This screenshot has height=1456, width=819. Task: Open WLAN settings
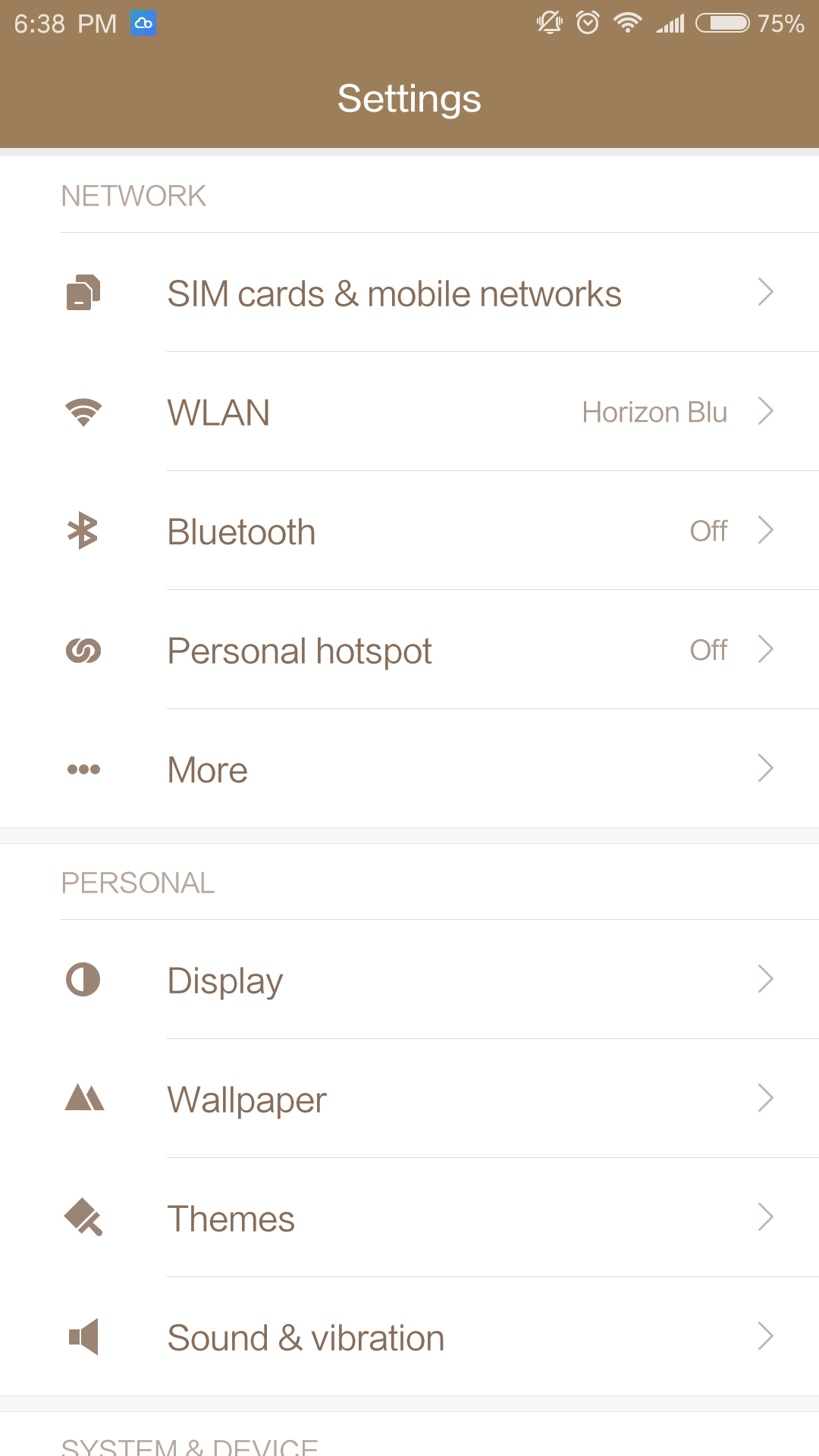409,412
